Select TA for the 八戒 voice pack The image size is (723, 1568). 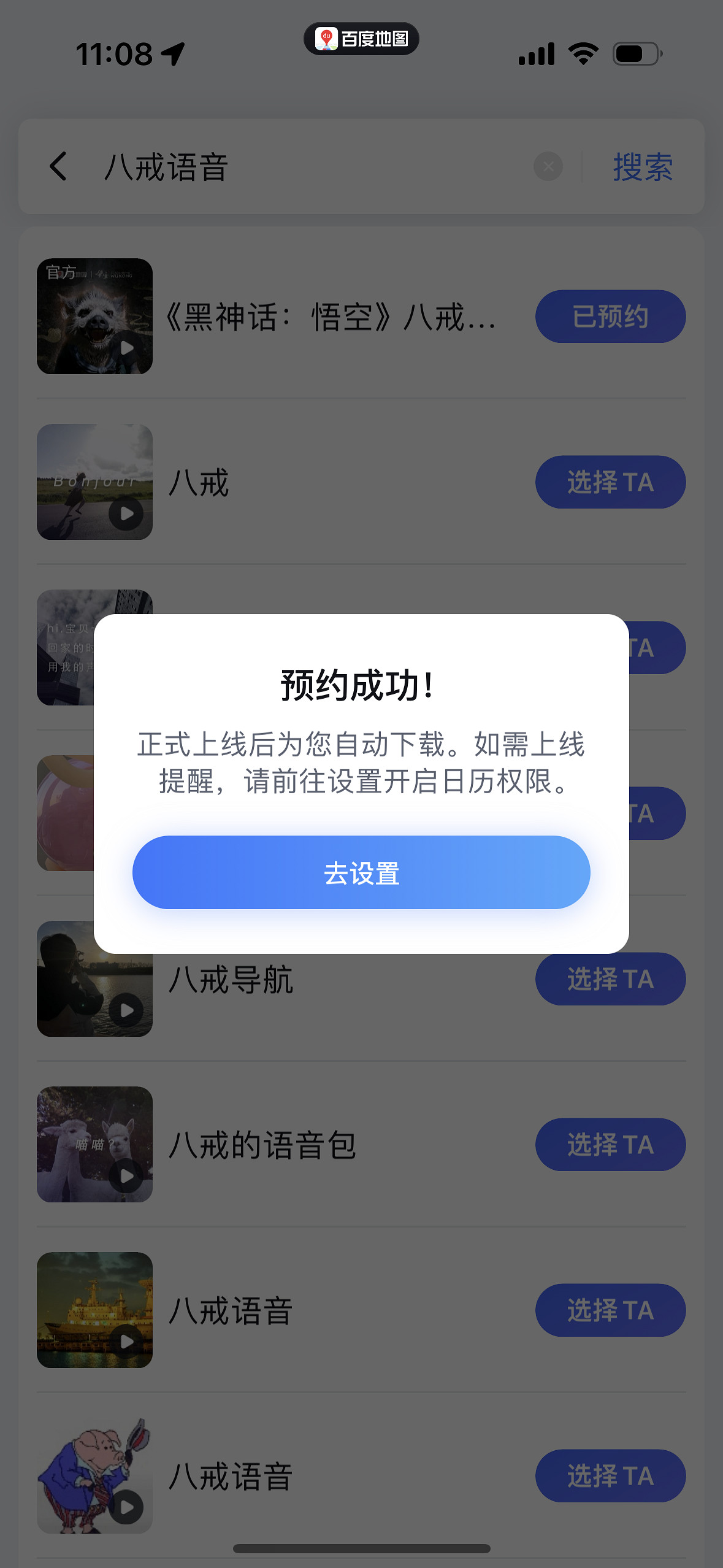[610, 482]
